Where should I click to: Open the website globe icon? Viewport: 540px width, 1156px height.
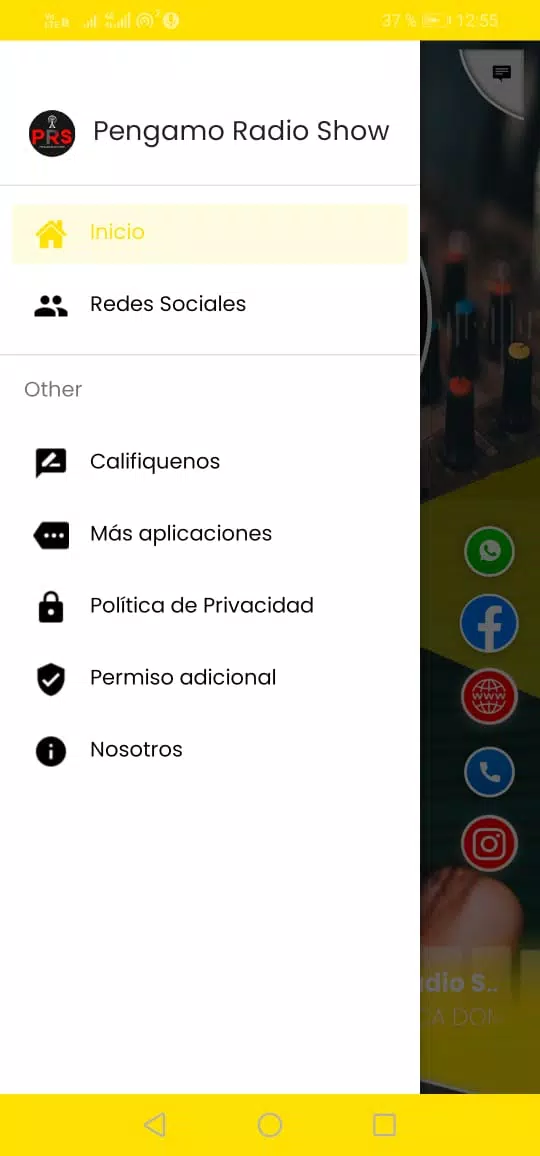pos(489,697)
